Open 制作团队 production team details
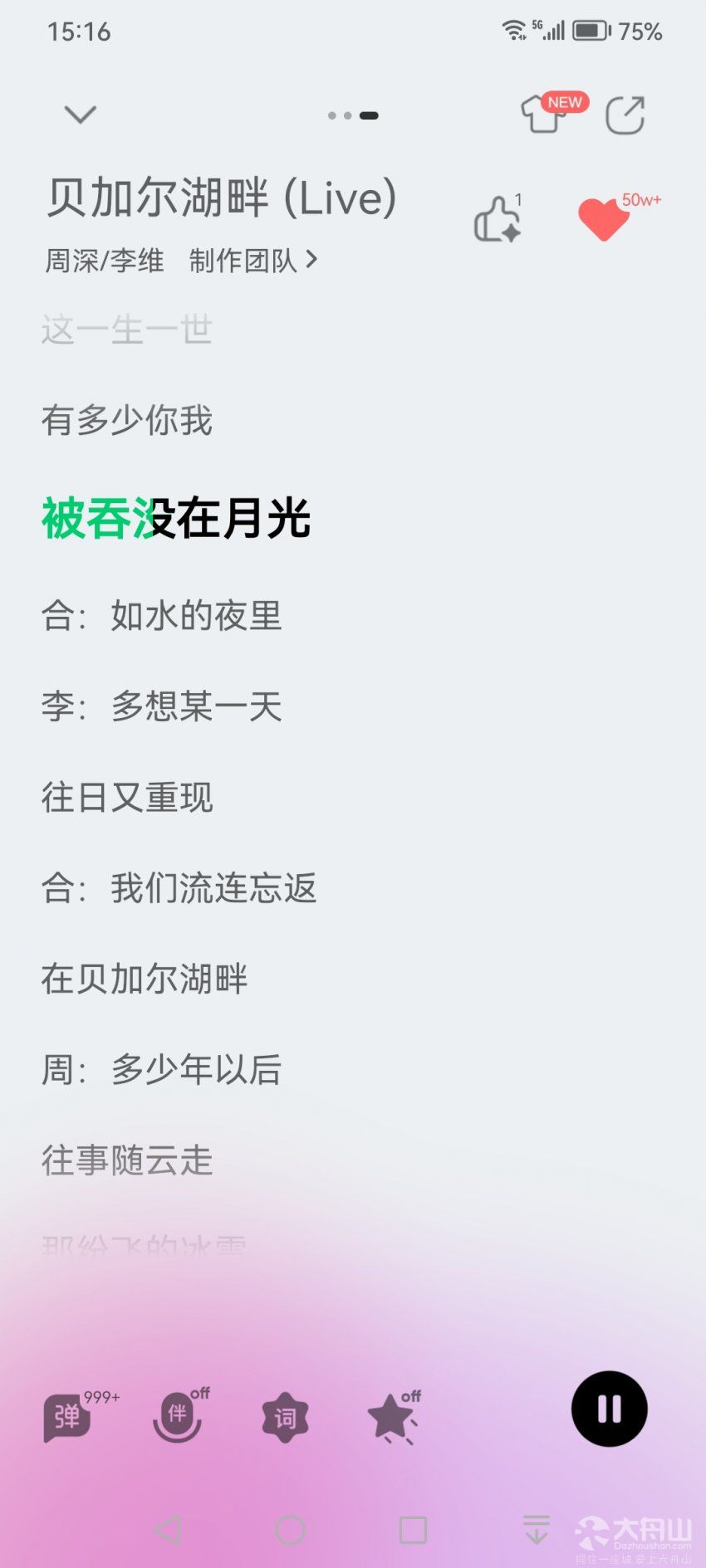Screen dimensions: 706x1568 (x=253, y=261)
